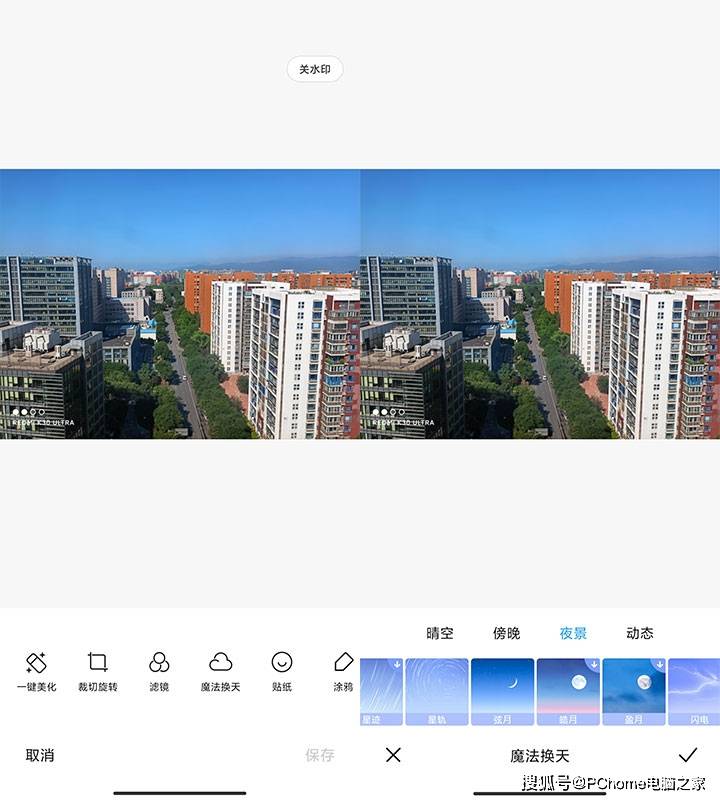Tap the download arrow on 盈月 sky preset
Screen dimensions: 720x800
click(x=661, y=662)
